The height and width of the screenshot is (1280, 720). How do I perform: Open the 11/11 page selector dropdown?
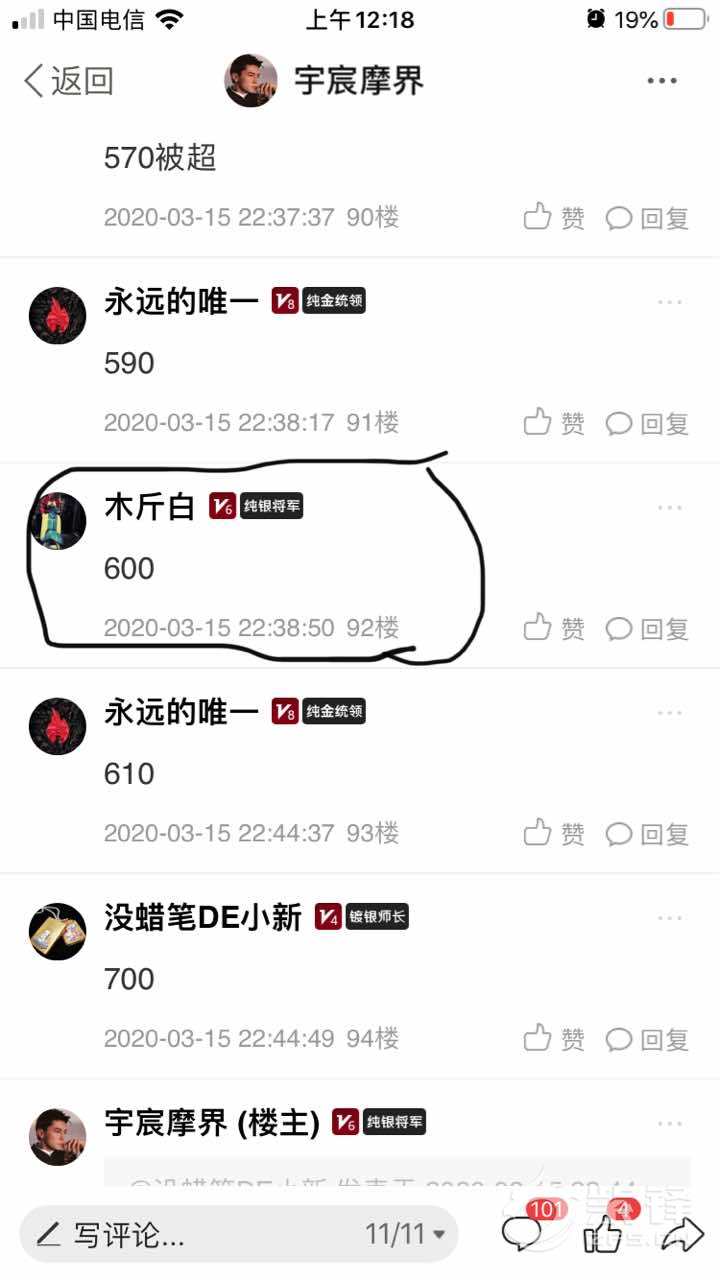point(405,1234)
